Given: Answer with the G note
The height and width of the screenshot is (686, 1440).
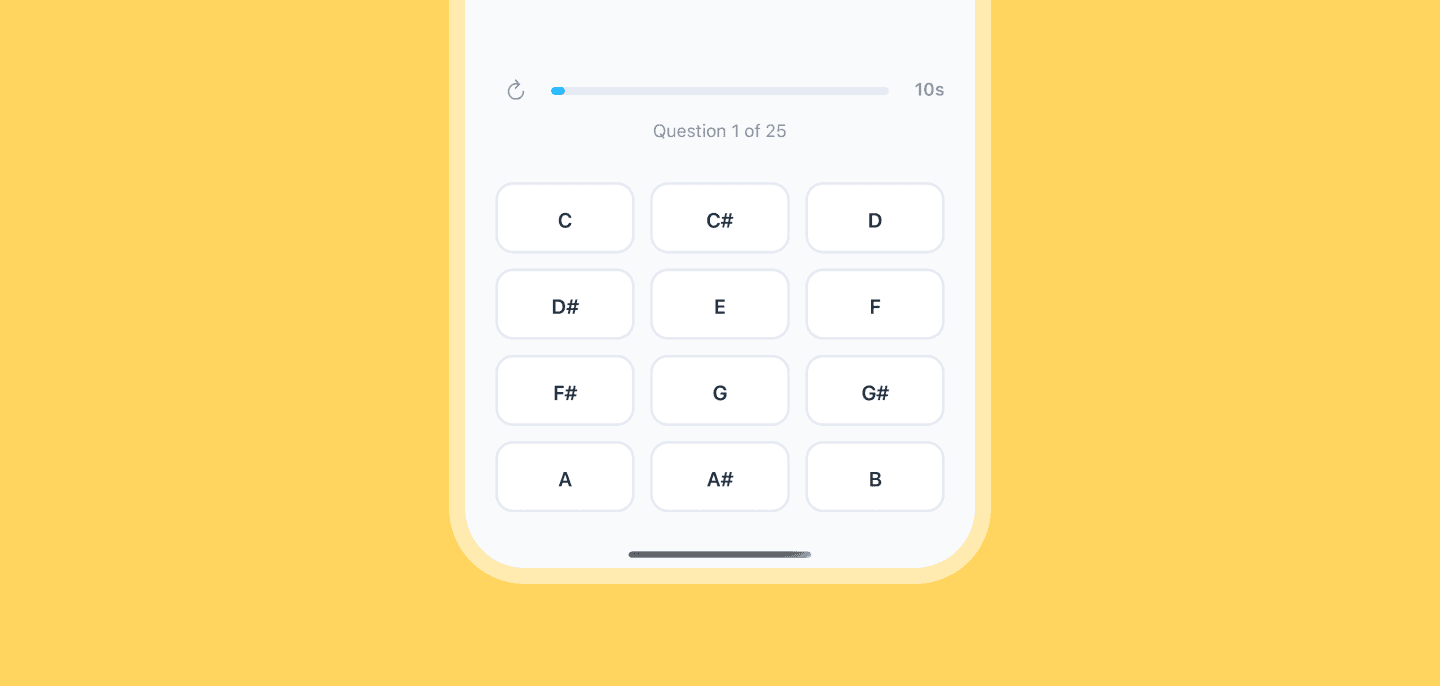Looking at the screenshot, I should pyautogui.click(x=720, y=391).
